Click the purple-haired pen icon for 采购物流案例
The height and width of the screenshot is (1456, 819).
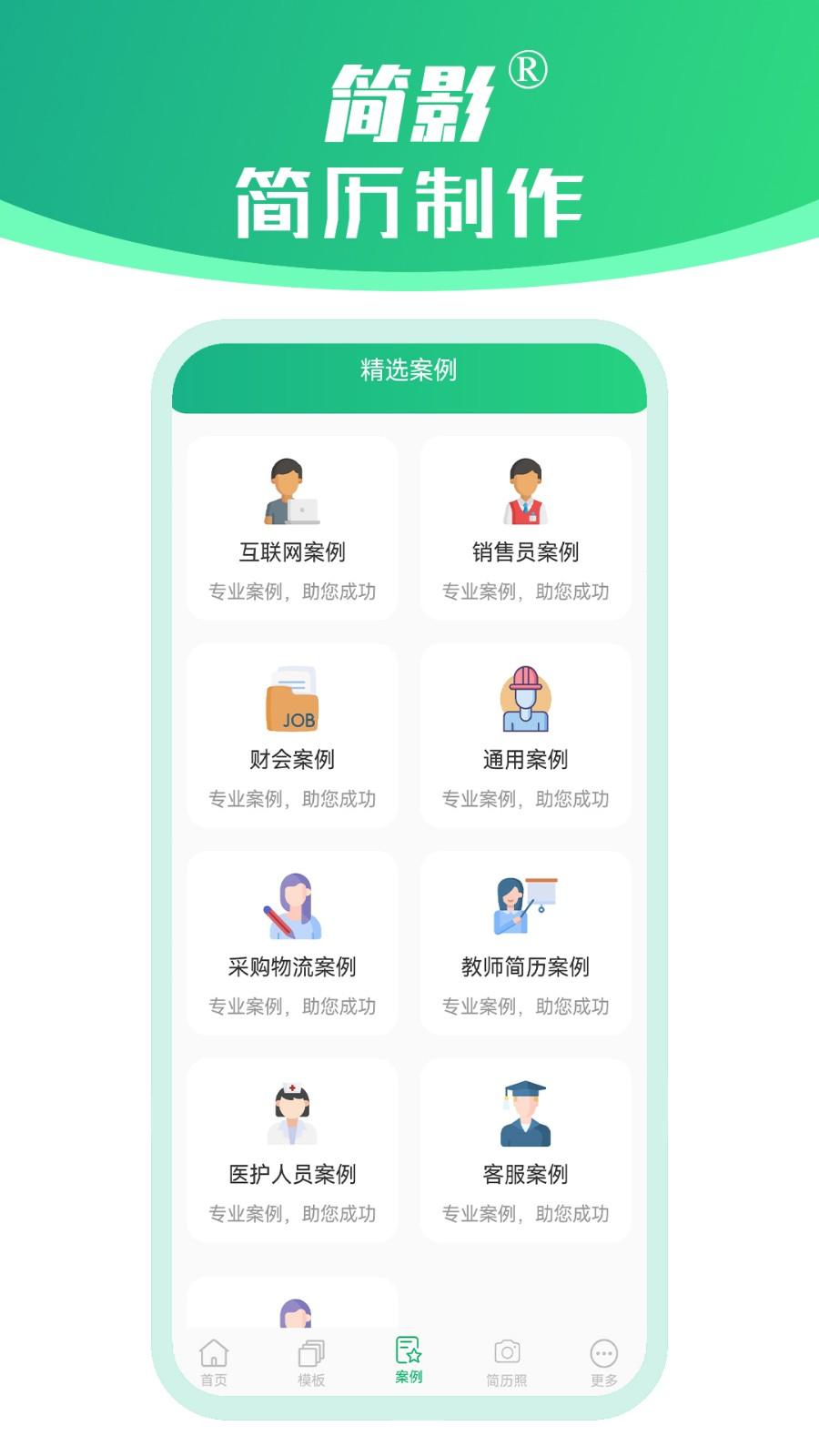291,905
